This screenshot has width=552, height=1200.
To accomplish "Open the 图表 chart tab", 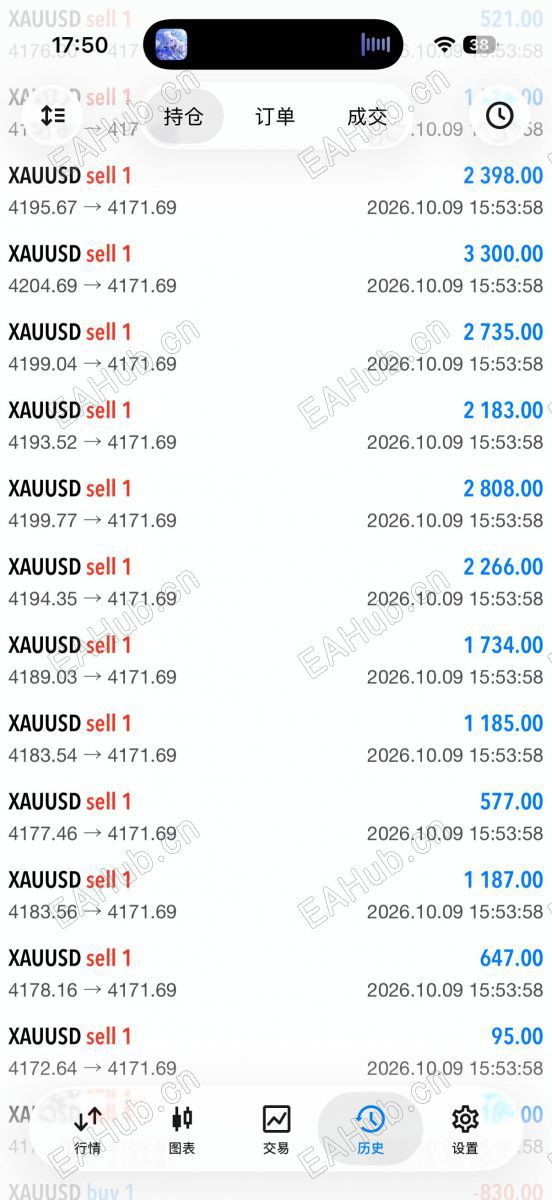I will (x=182, y=1130).
